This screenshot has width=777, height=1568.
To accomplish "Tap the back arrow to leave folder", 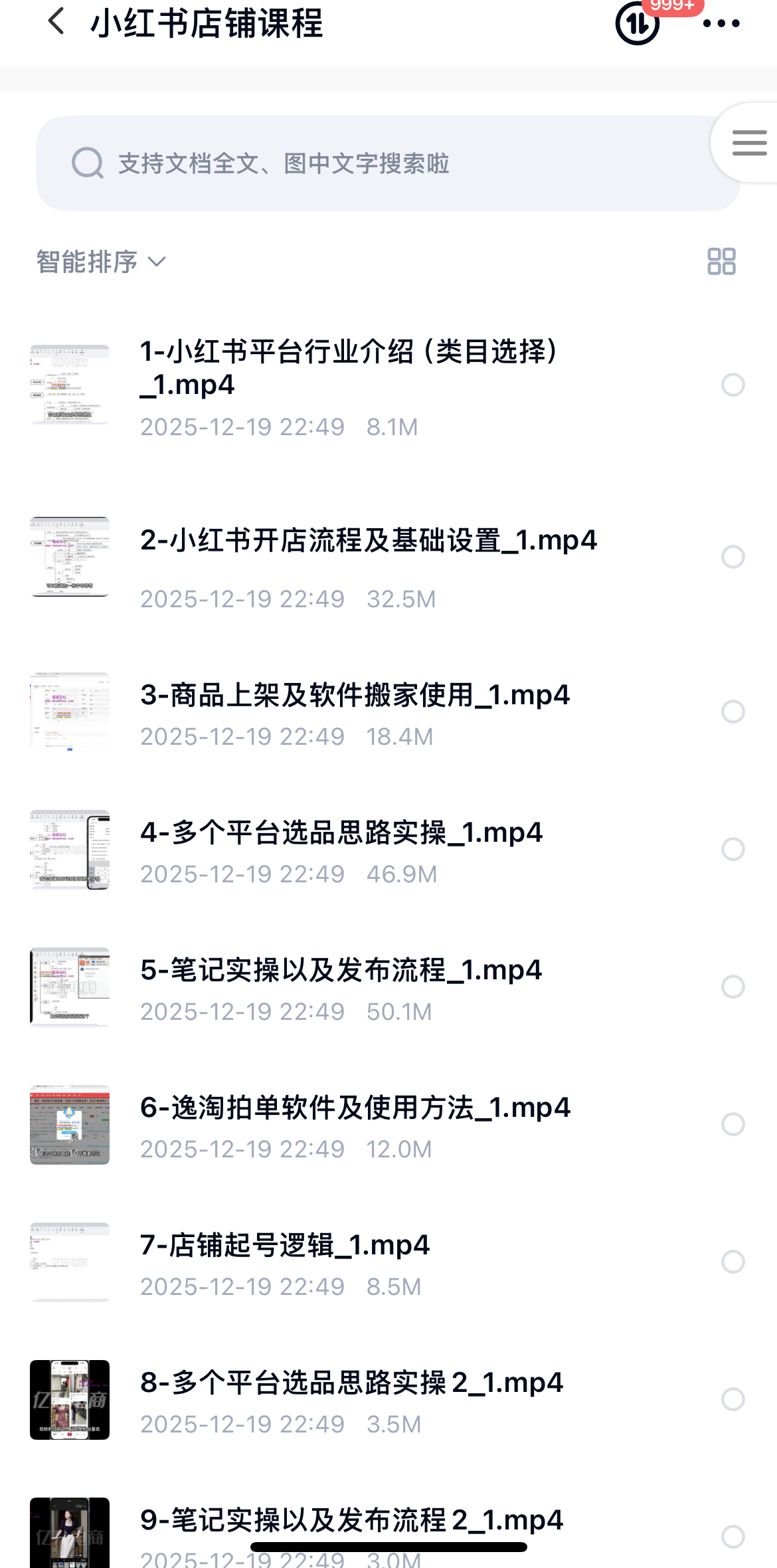I will click(x=56, y=23).
